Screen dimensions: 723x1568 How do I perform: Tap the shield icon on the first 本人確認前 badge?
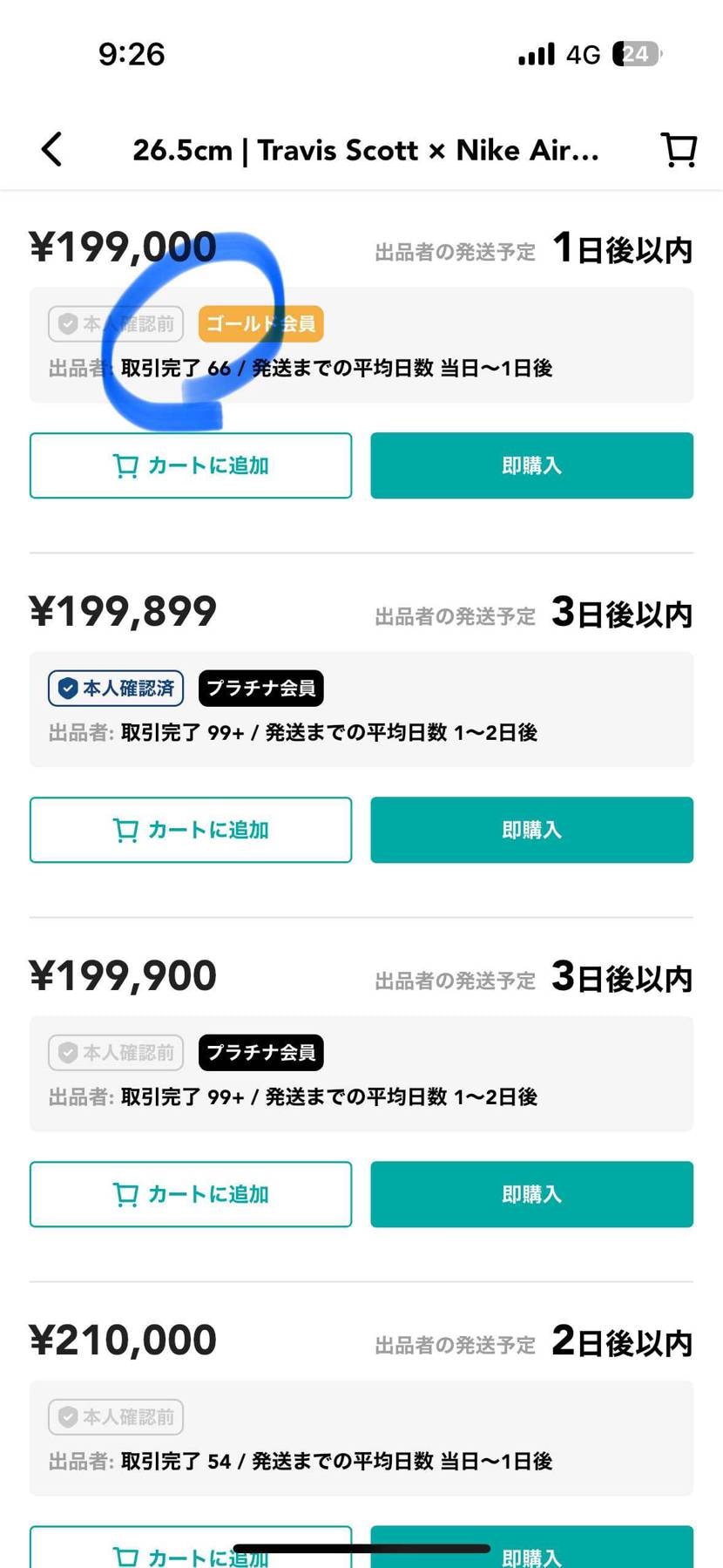[x=68, y=323]
